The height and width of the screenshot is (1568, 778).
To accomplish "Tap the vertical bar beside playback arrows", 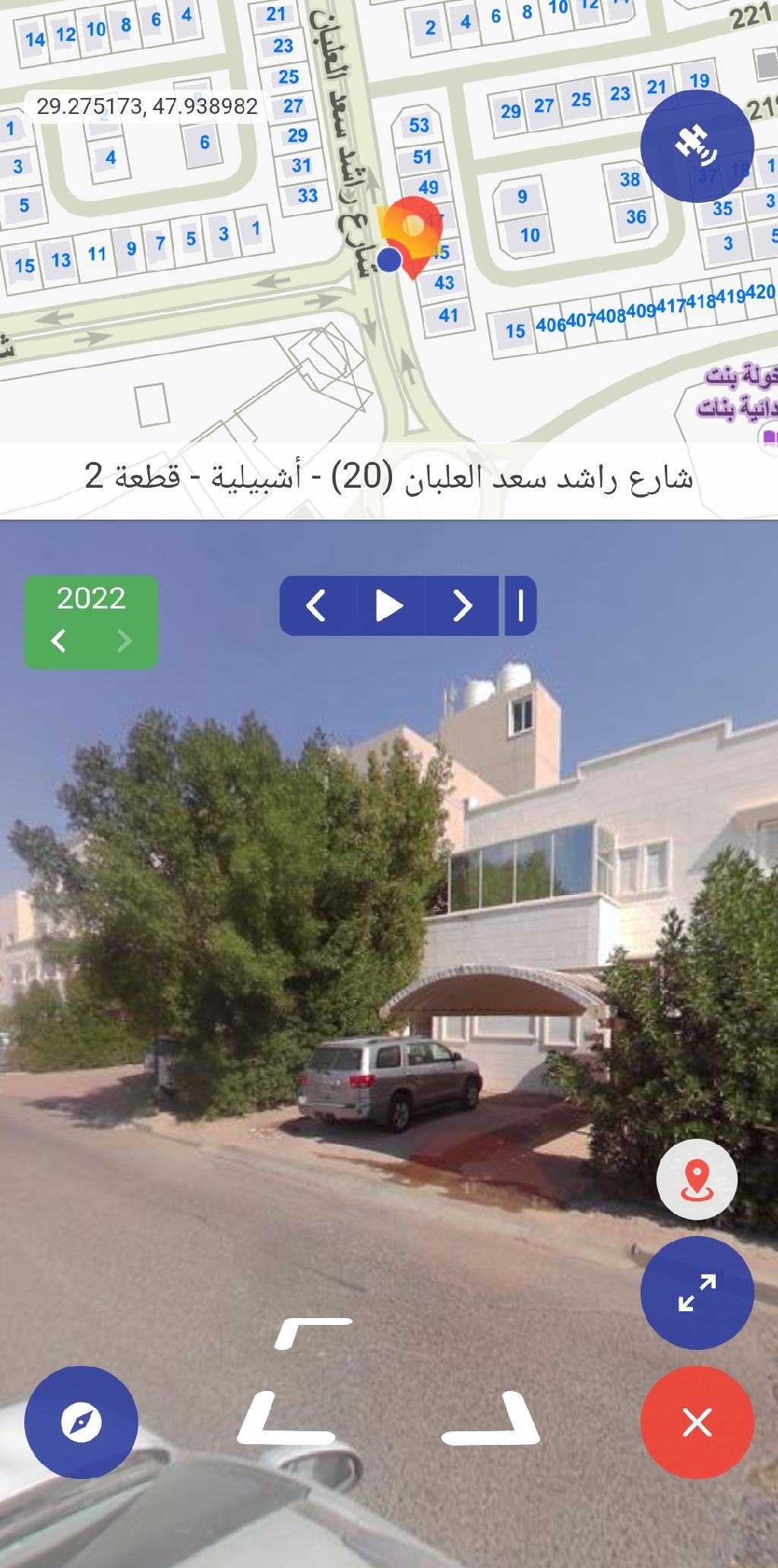I will point(520,605).
